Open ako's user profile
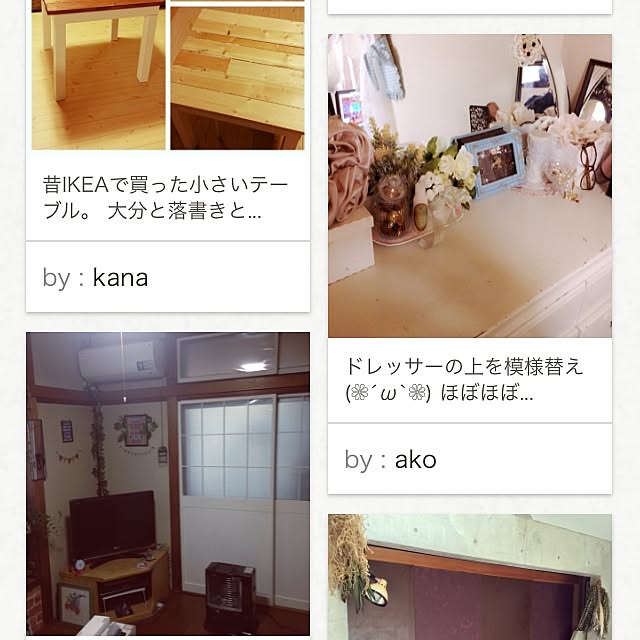Viewport: 640px width, 640px height. pyautogui.click(x=415, y=460)
